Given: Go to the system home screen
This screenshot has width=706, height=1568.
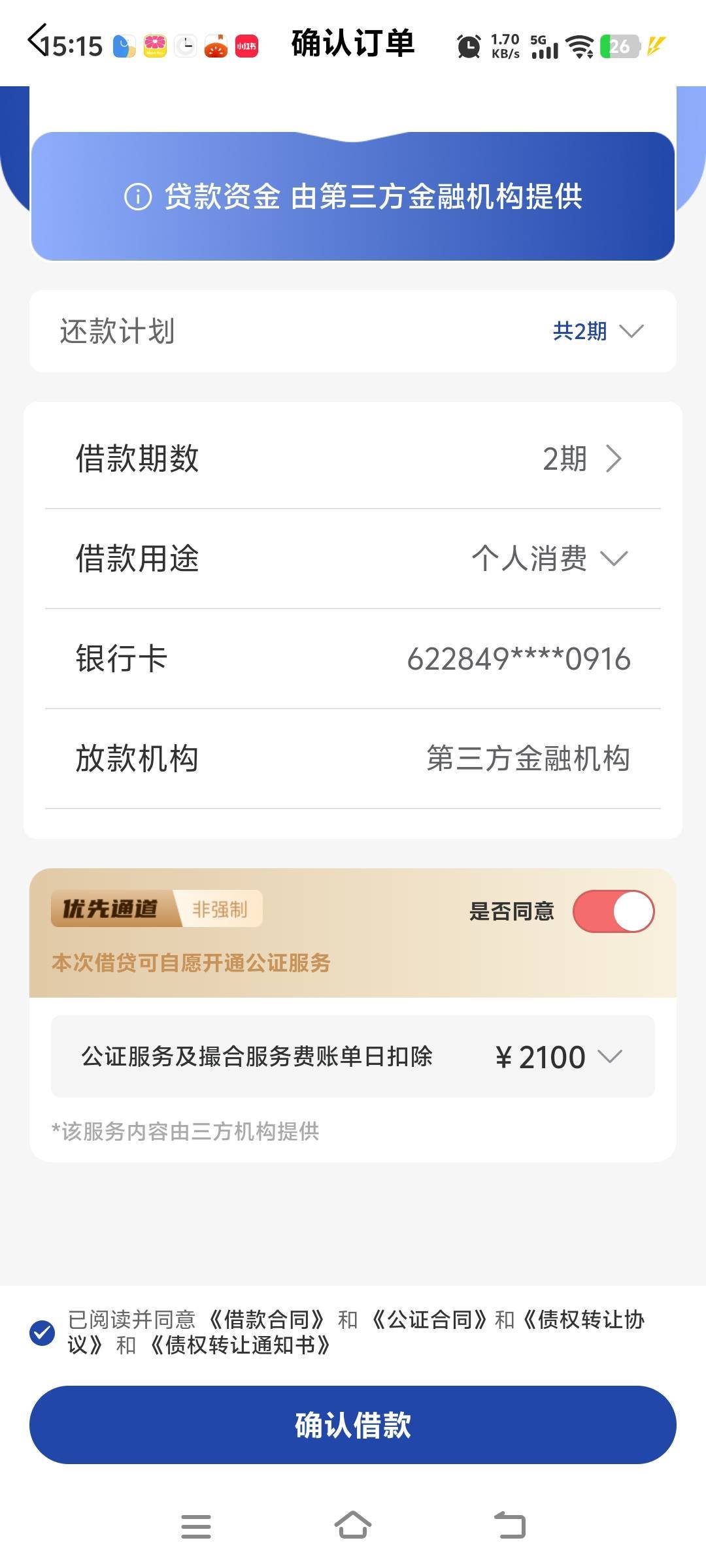Looking at the screenshot, I should pos(353,1526).
